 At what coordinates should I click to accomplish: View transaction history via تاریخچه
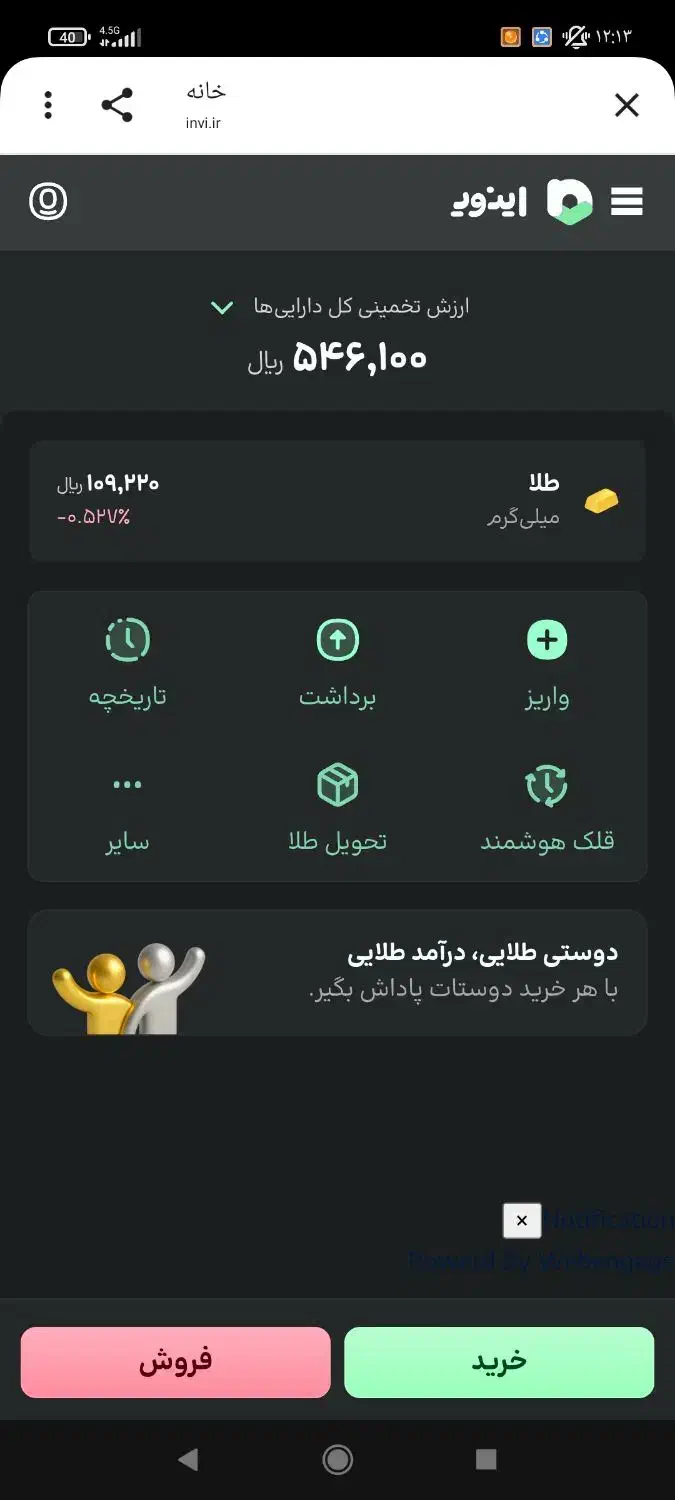coord(127,661)
